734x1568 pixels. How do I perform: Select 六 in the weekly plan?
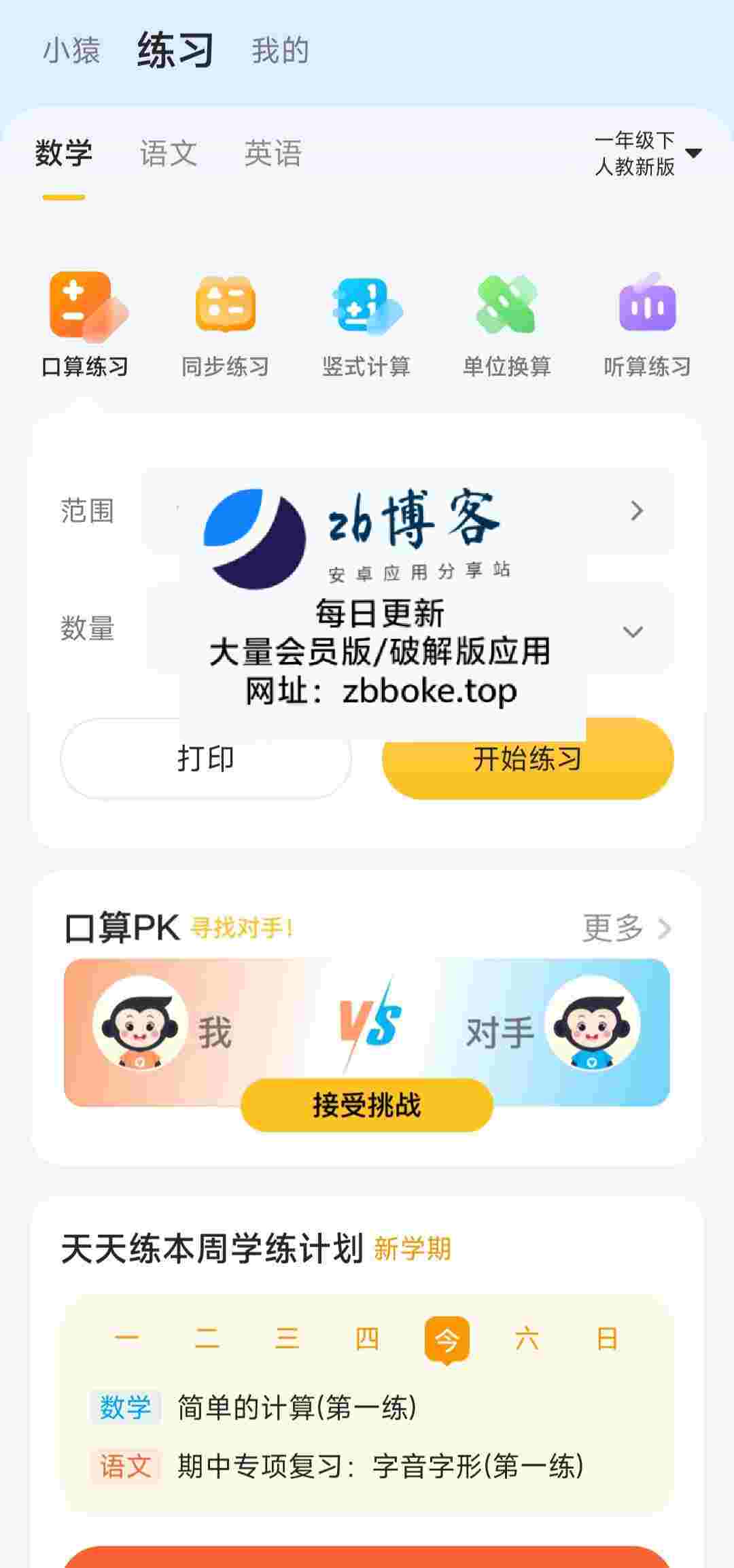coord(527,1339)
